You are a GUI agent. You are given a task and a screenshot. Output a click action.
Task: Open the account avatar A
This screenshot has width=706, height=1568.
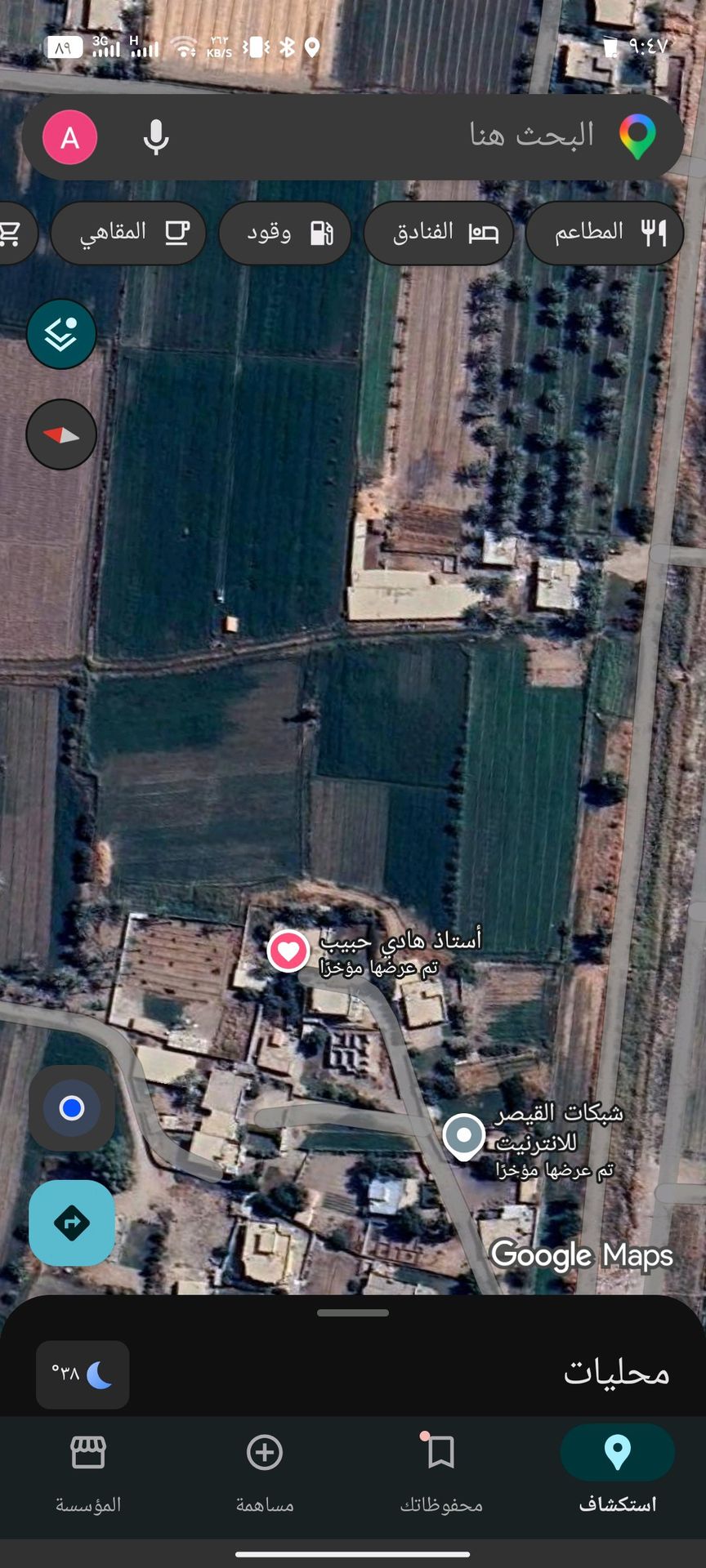point(70,137)
